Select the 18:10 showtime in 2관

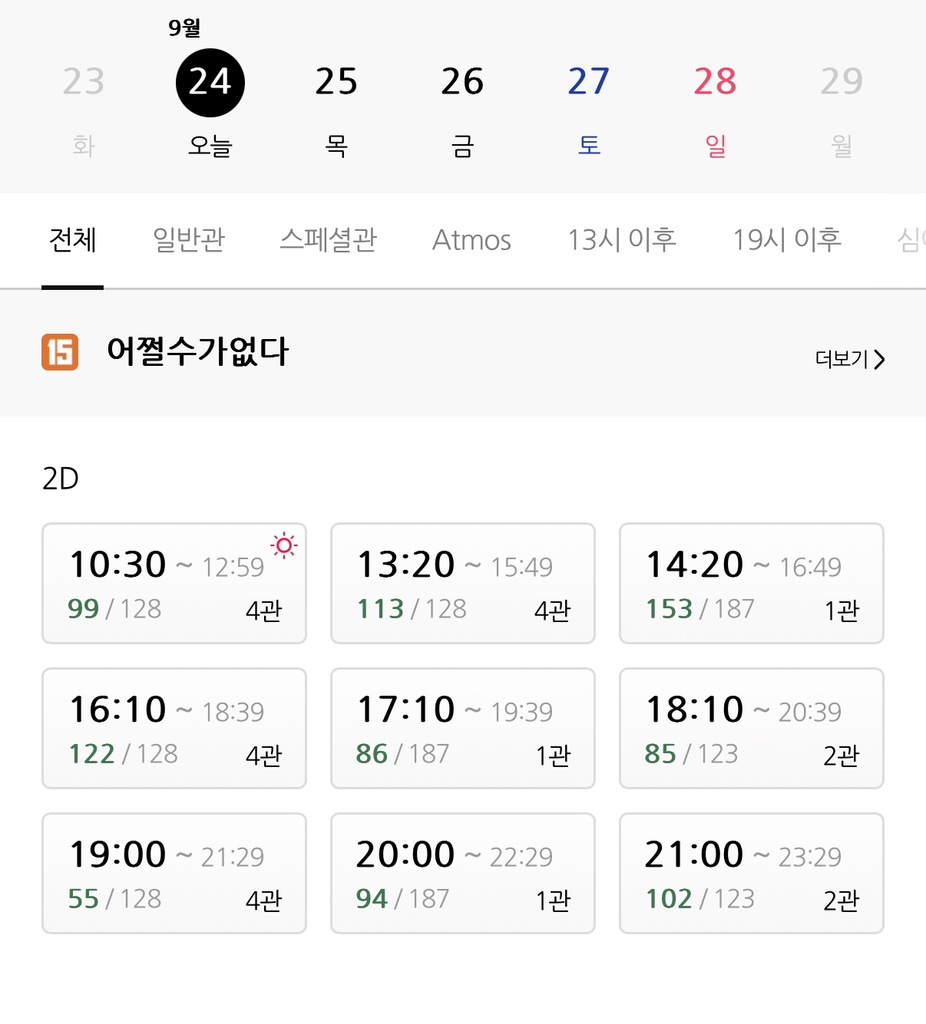click(751, 728)
